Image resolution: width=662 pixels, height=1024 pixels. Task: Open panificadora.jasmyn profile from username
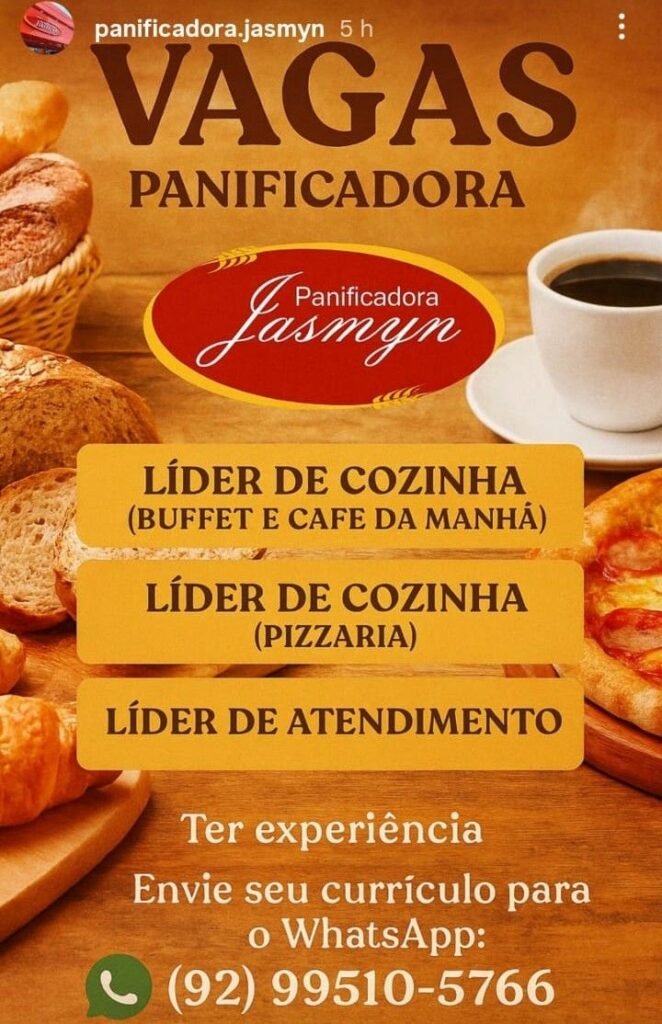tap(208, 29)
